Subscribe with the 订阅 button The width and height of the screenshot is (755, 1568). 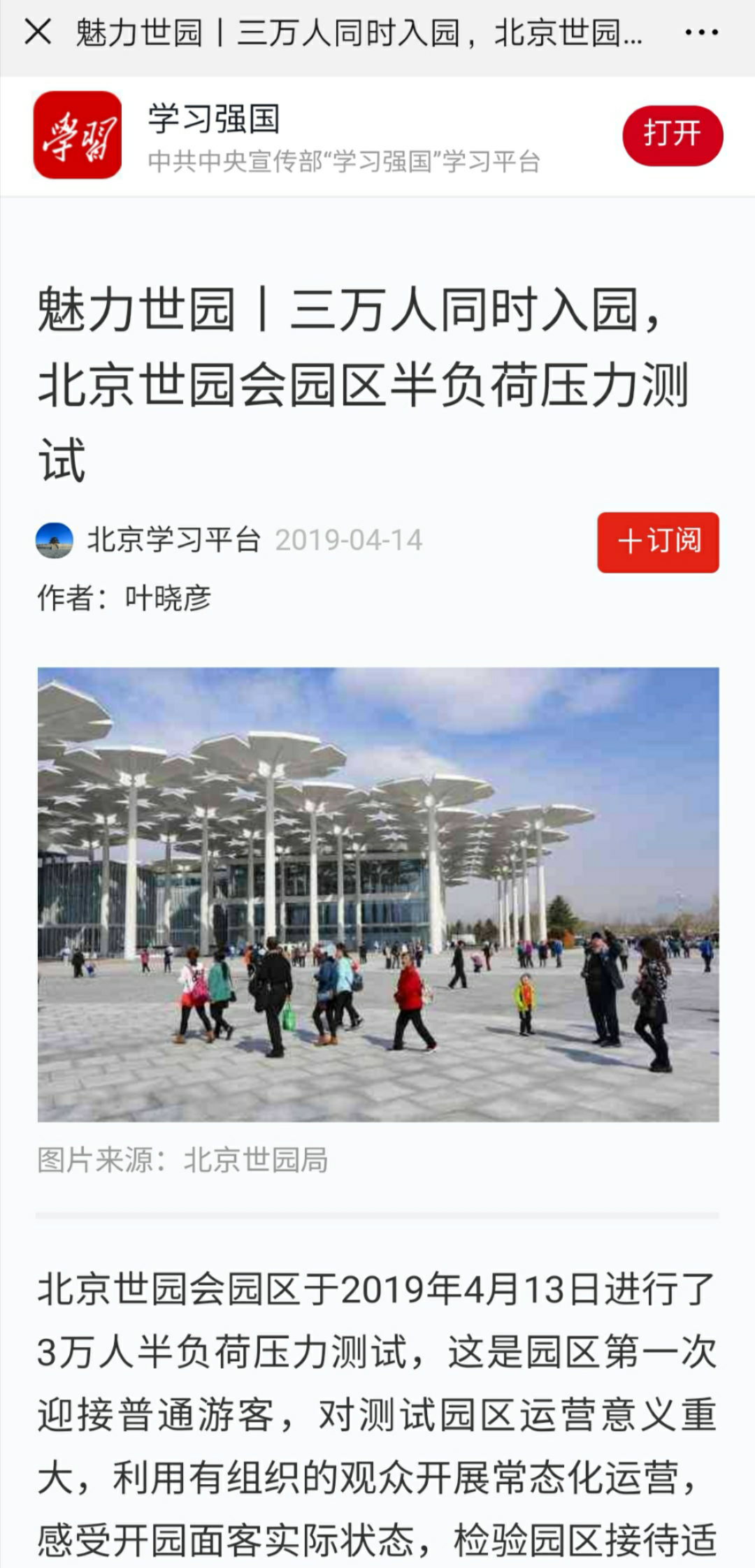click(x=657, y=542)
